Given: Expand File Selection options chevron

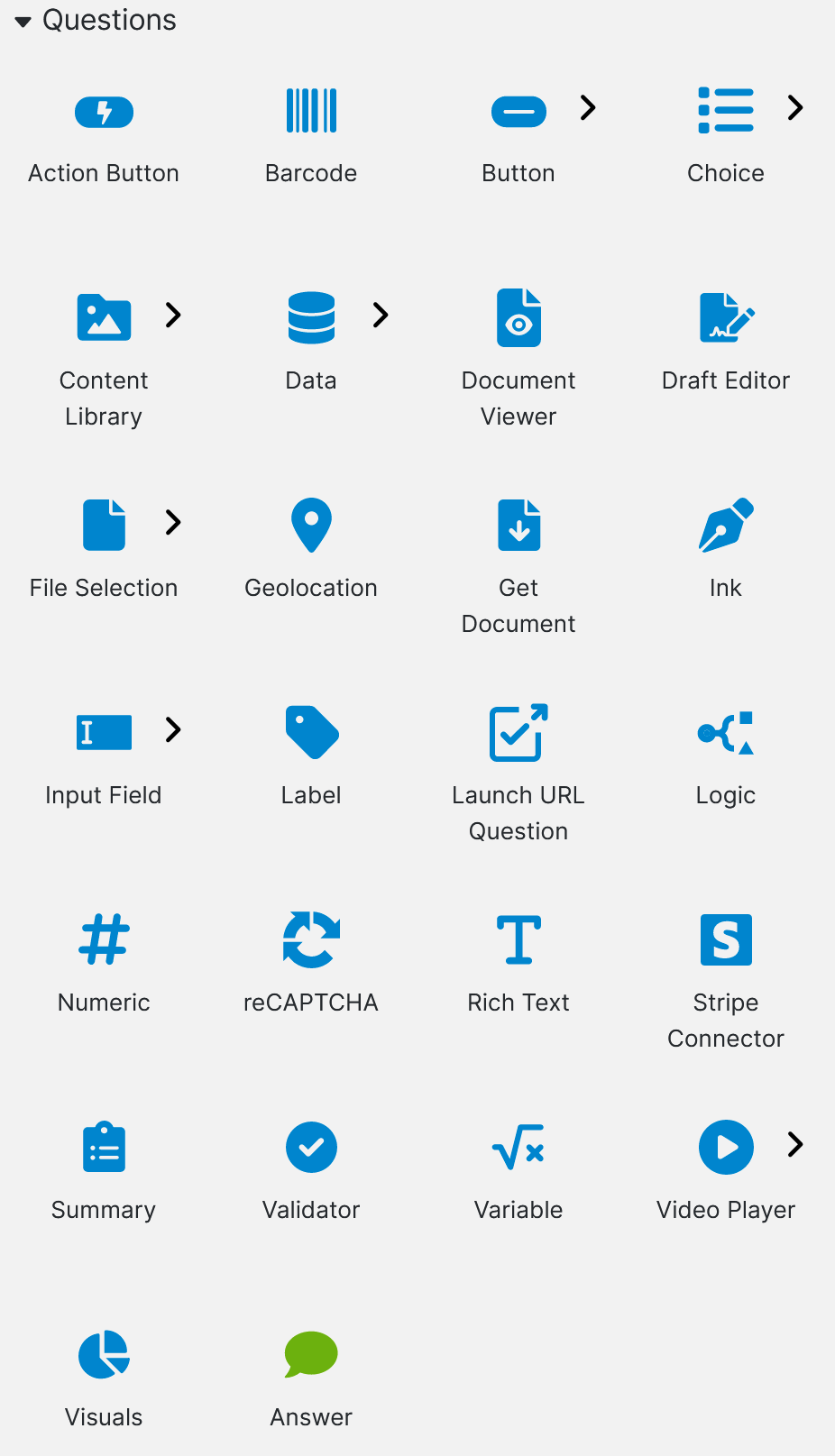Looking at the screenshot, I should (173, 522).
